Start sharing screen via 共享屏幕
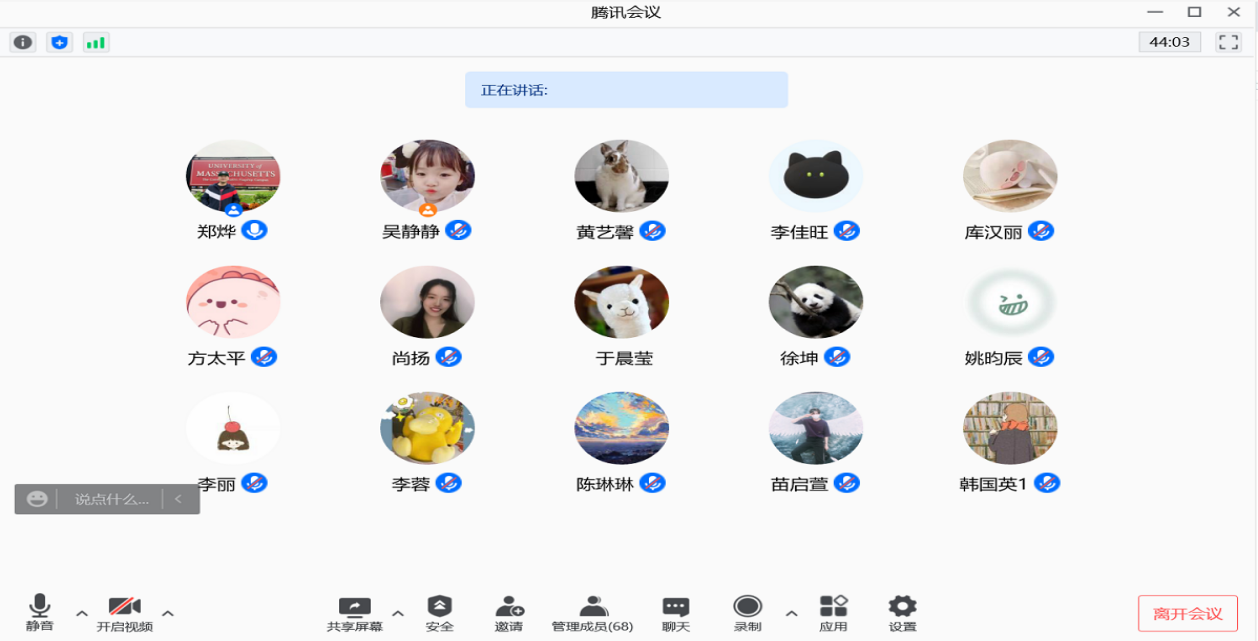1258x641 pixels. click(354, 611)
